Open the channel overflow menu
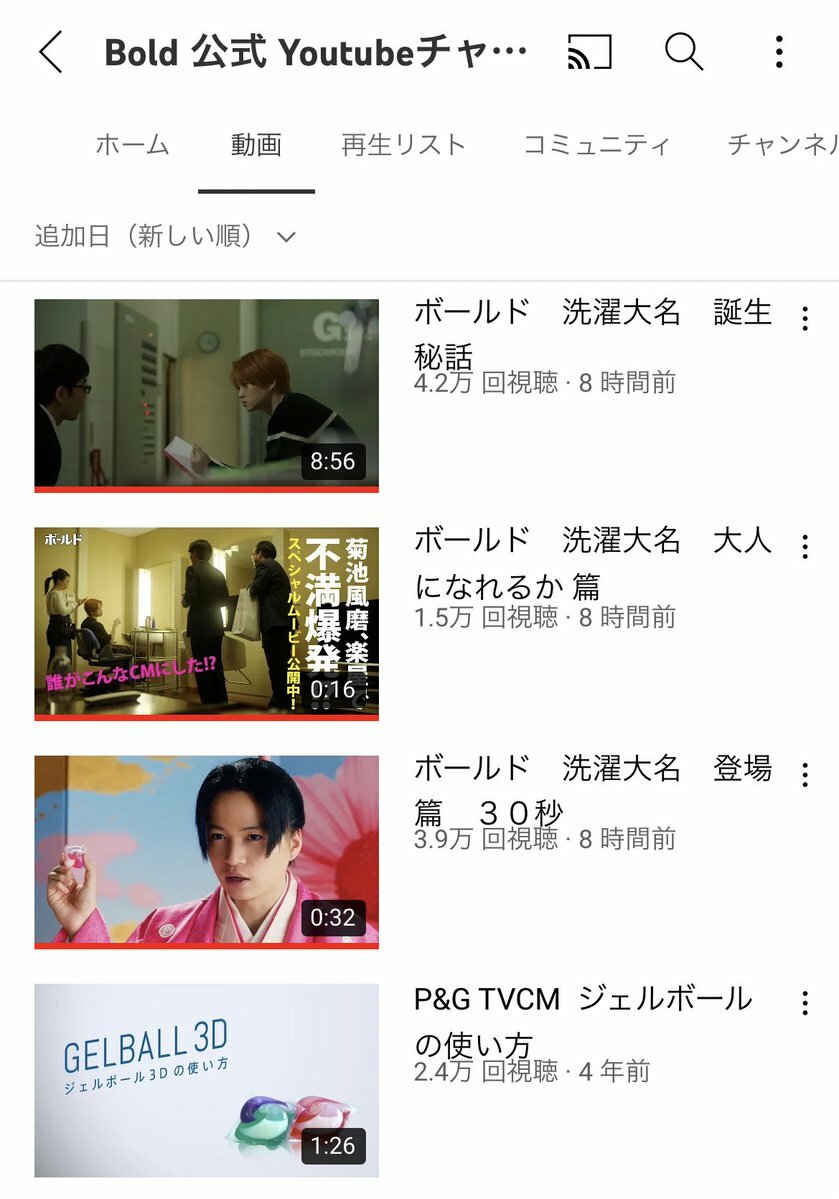The height and width of the screenshot is (1199, 839). tap(779, 52)
